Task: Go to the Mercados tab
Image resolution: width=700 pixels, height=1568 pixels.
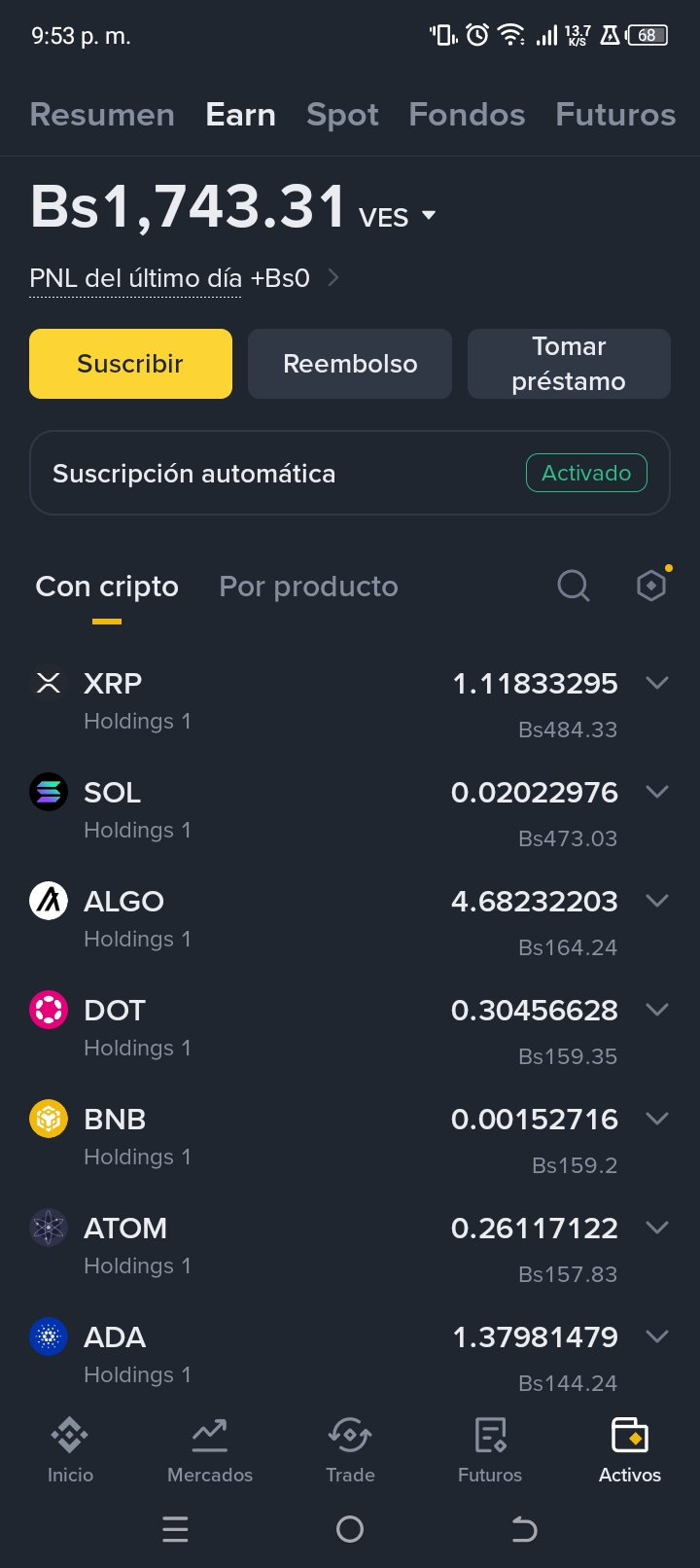Action: pos(210,1449)
